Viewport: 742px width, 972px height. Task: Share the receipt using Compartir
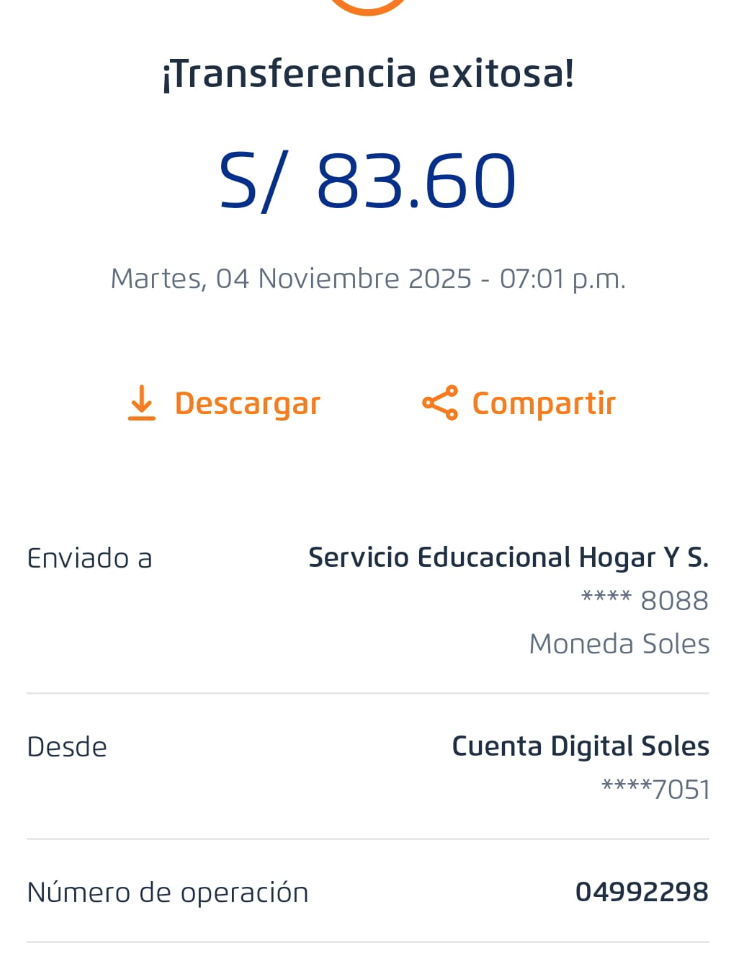519,403
